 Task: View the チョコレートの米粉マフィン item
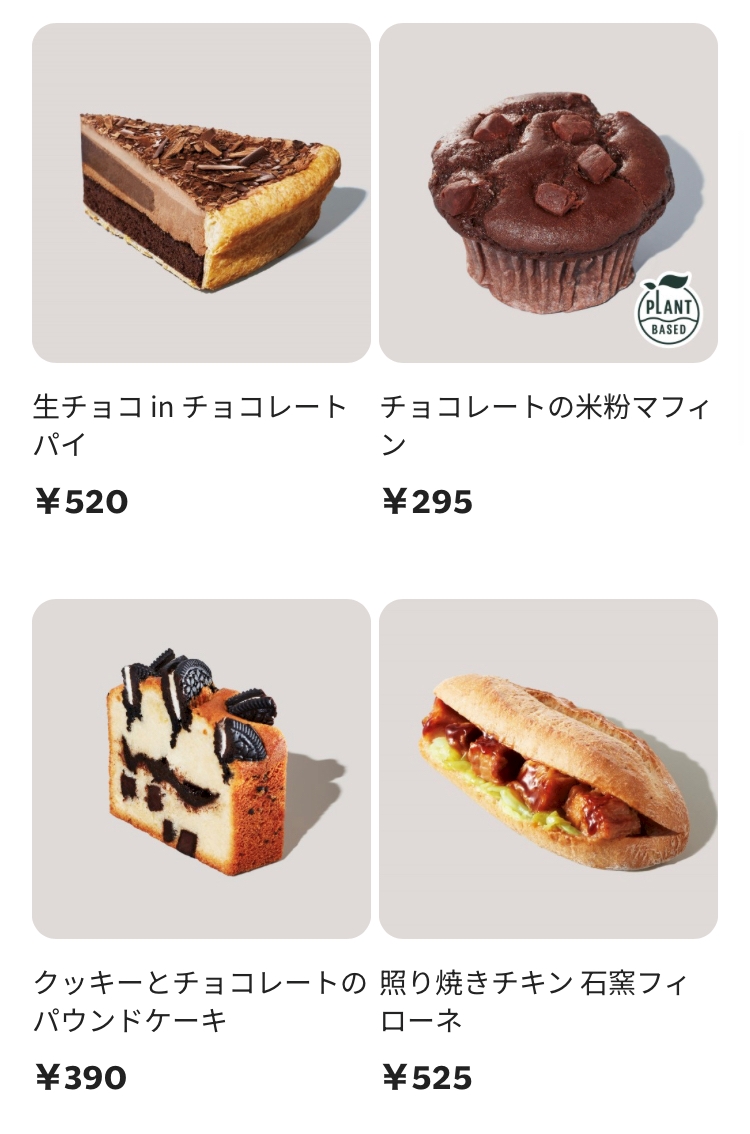coord(548,193)
